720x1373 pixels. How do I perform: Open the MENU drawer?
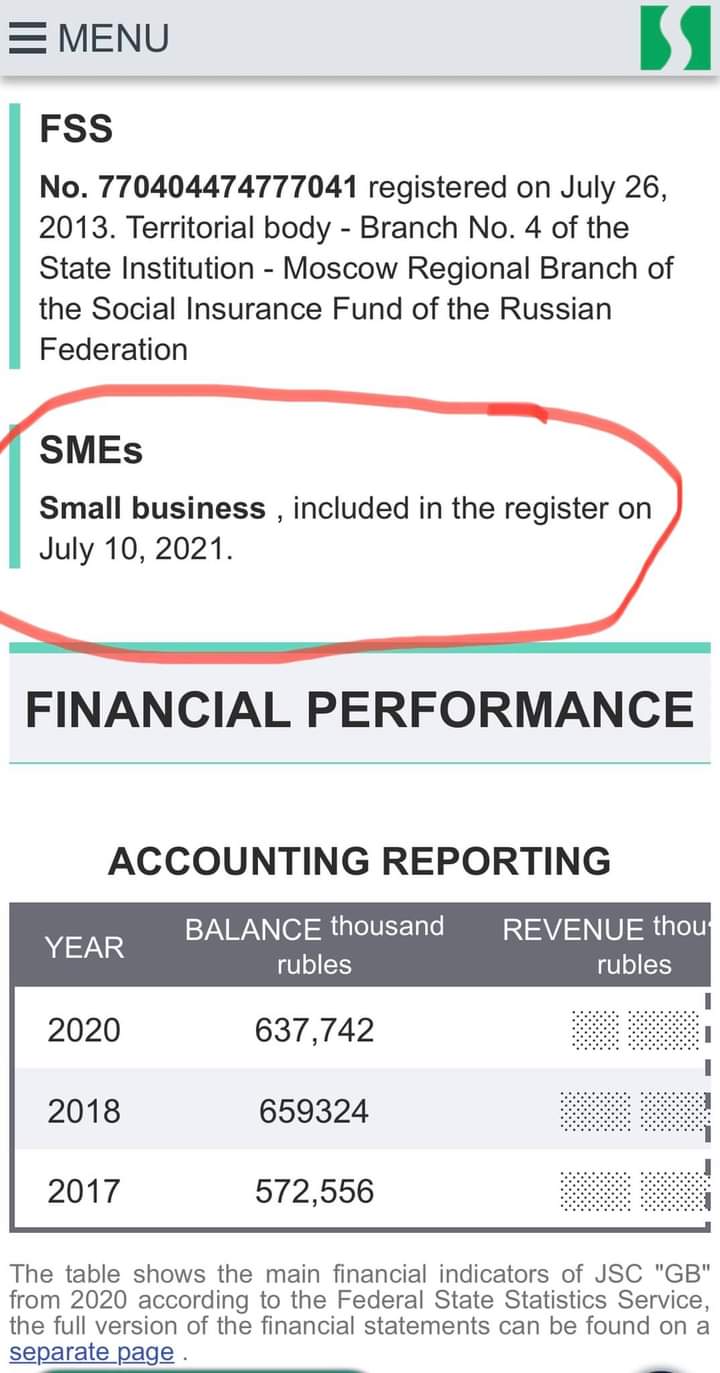pos(89,38)
